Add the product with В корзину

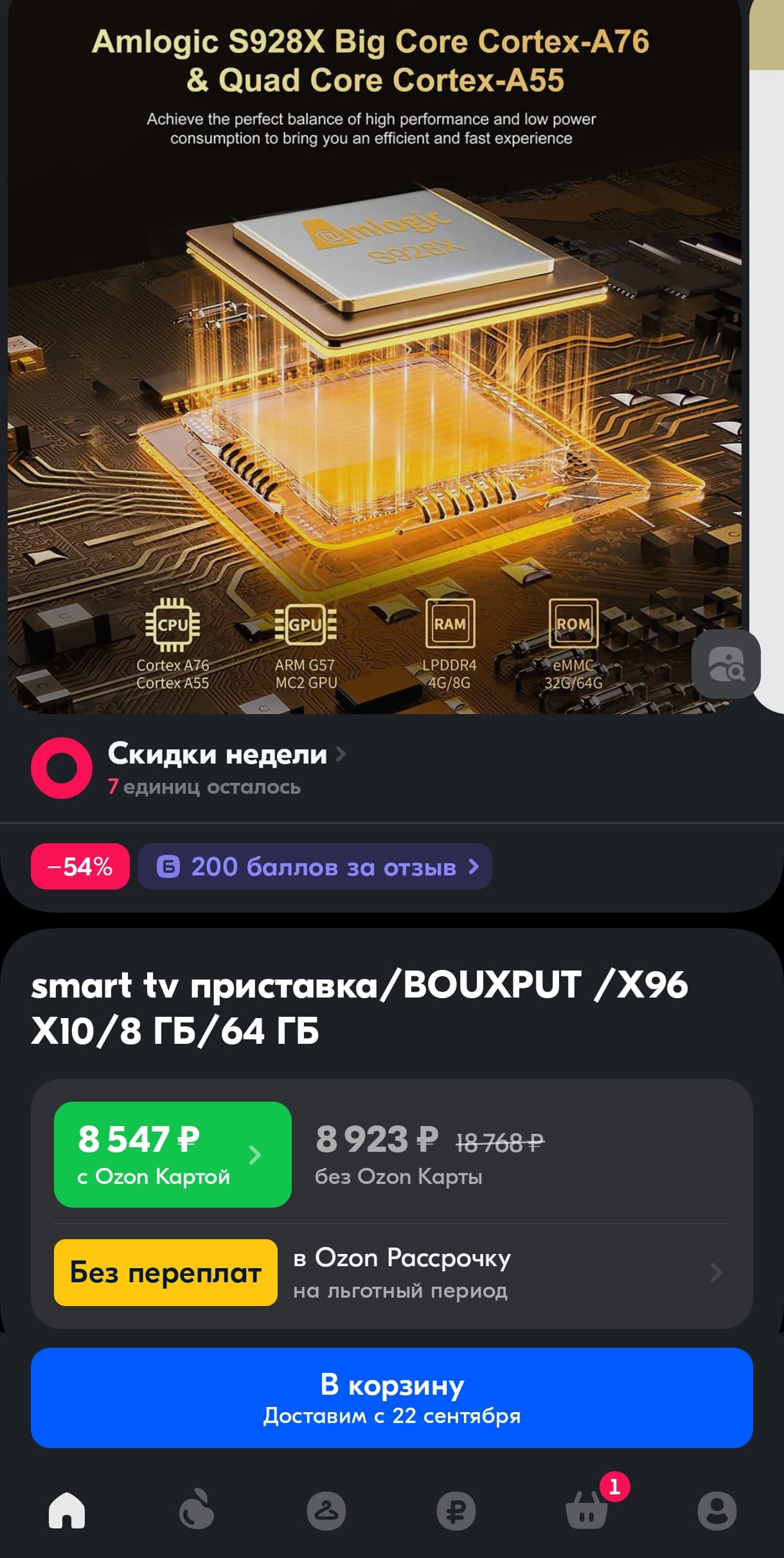(392, 1398)
